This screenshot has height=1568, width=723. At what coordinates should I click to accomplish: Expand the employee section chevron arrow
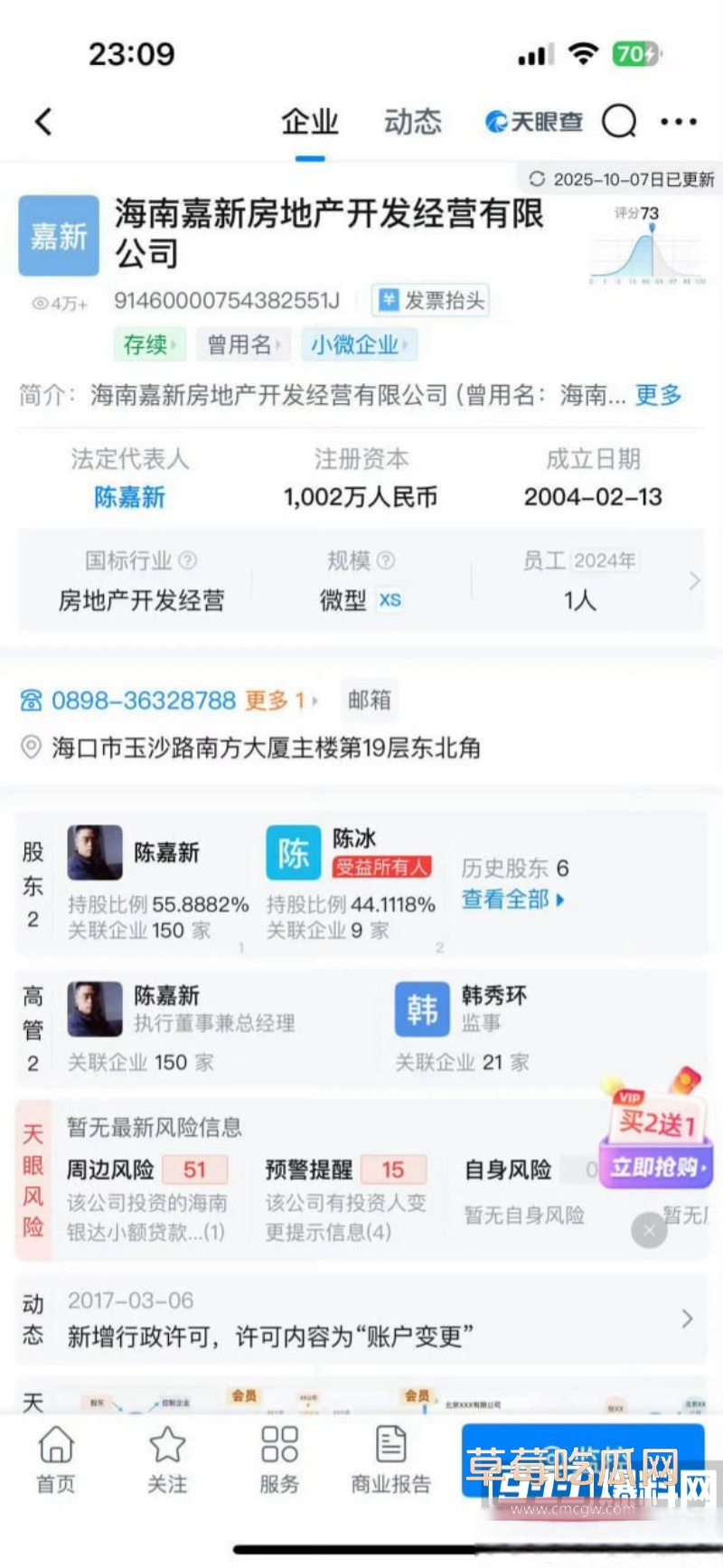(693, 581)
